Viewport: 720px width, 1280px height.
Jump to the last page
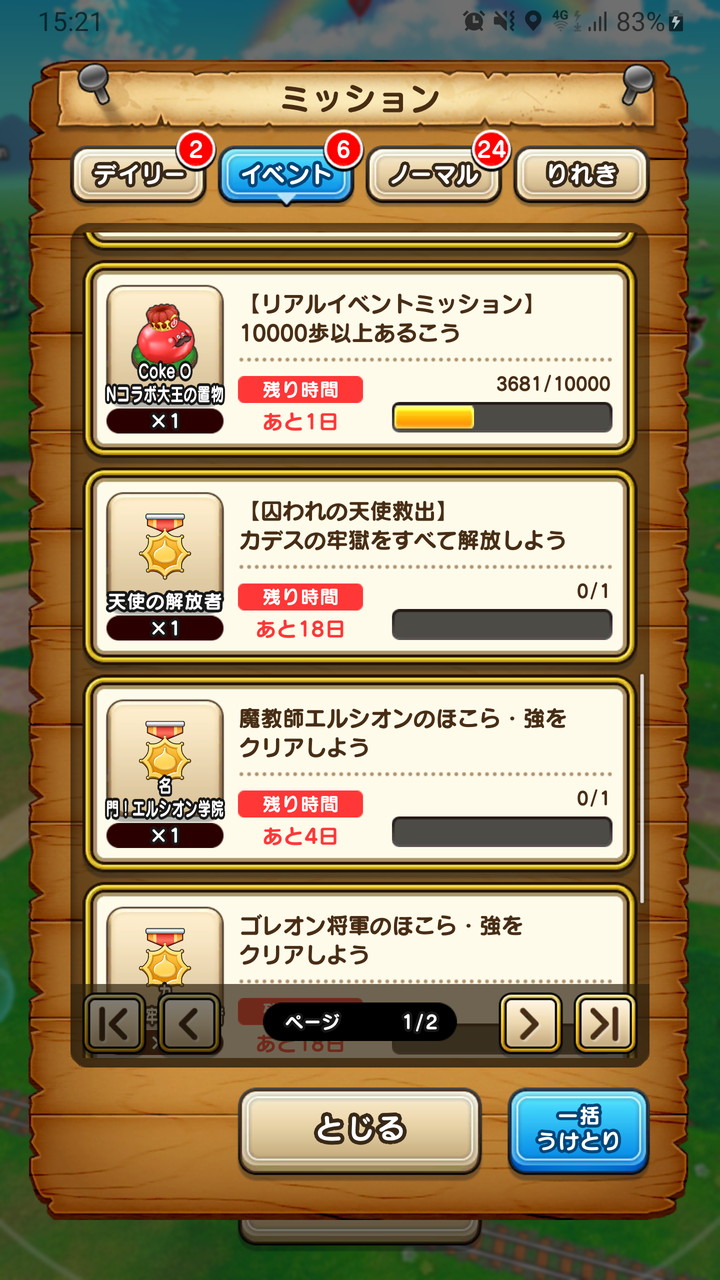click(x=604, y=1023)
